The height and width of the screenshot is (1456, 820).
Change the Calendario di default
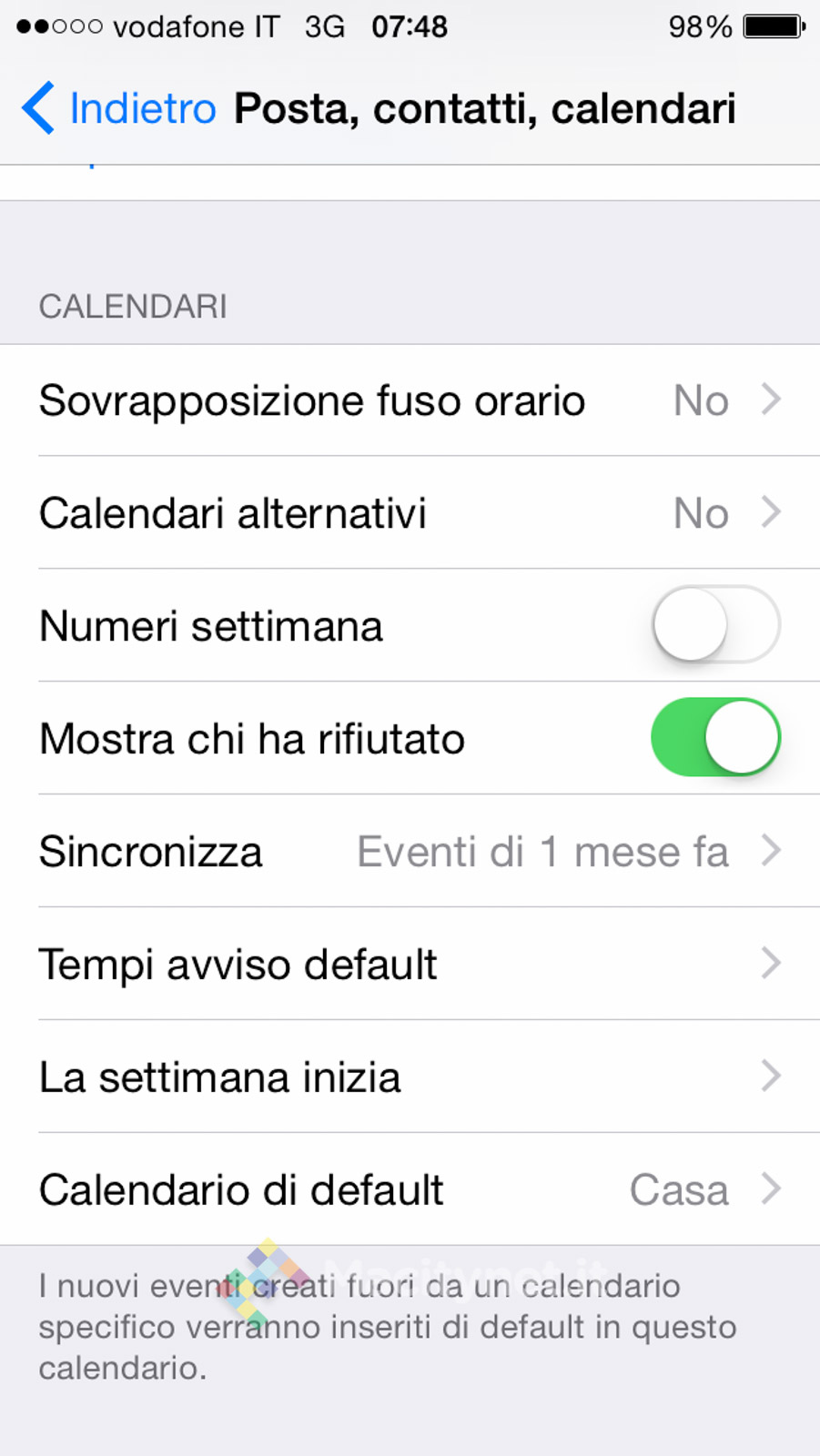coord(410,1190)
